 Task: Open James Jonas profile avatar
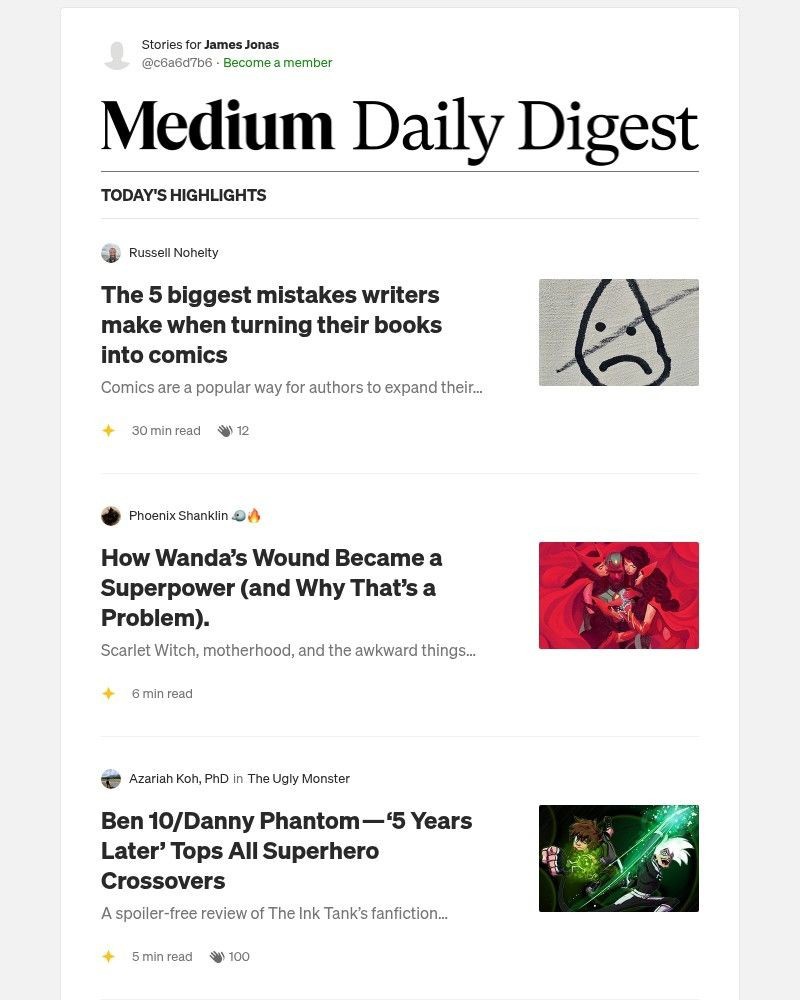pos(117,54)
